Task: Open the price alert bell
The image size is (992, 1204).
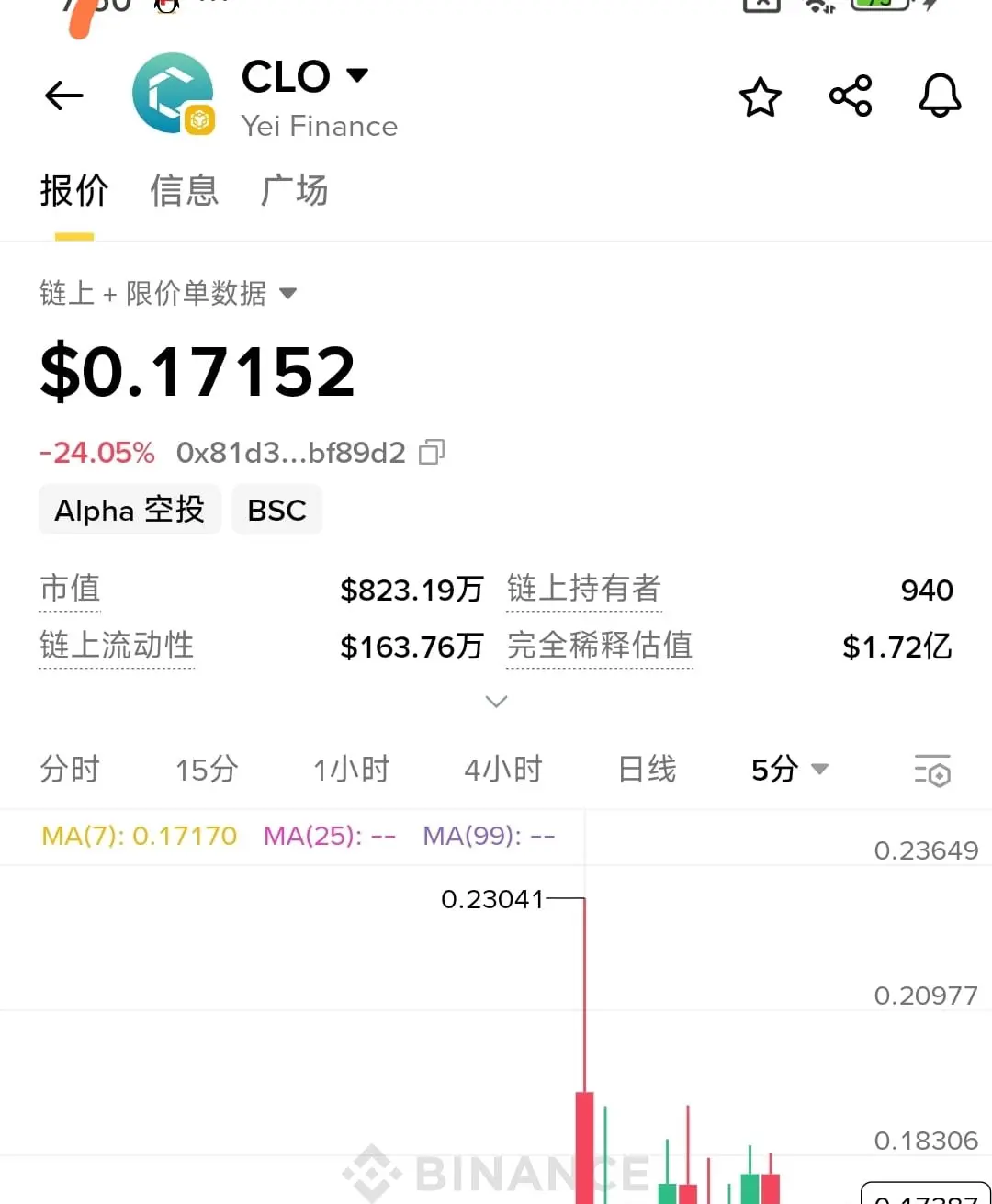Action: [x=940, y=96]
